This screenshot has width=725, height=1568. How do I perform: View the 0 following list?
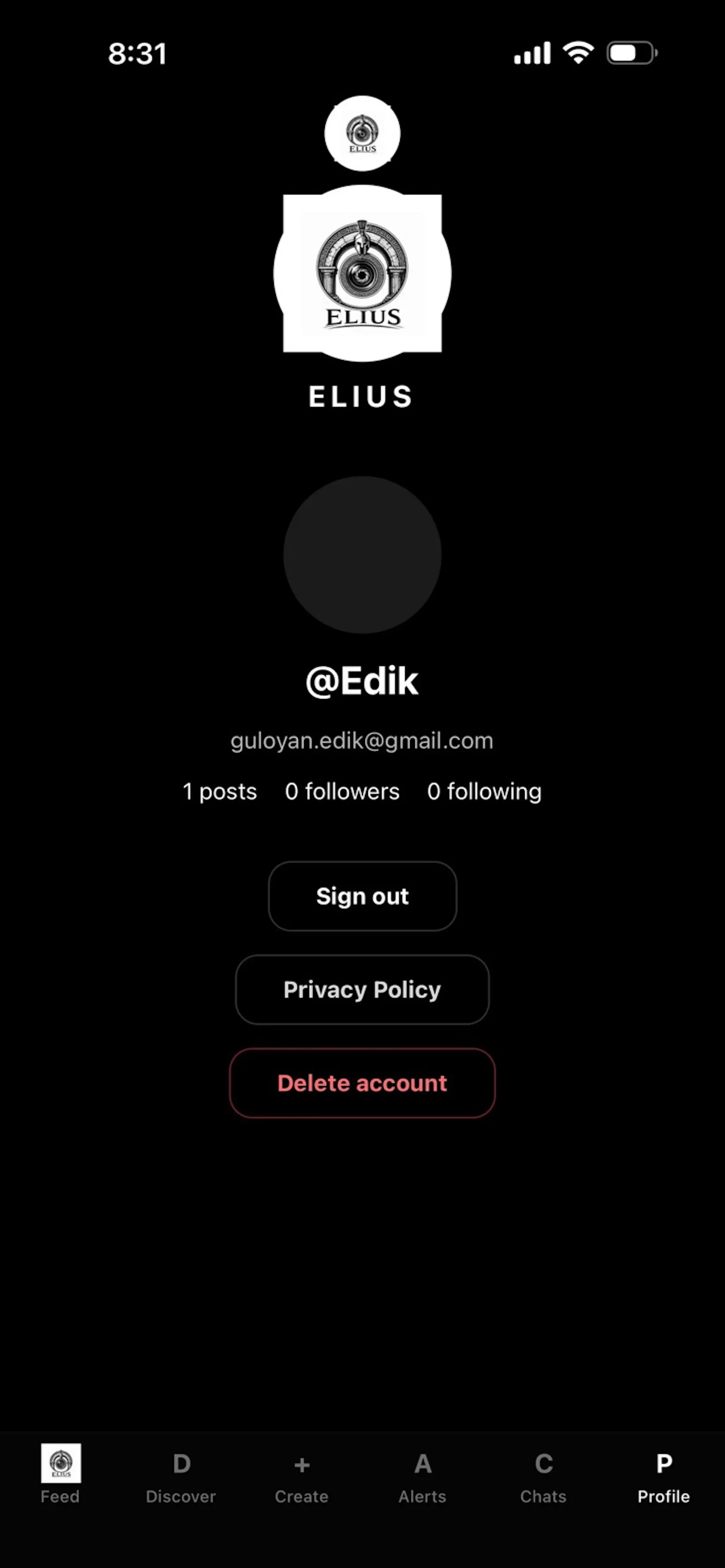click(x=484, y=791)
